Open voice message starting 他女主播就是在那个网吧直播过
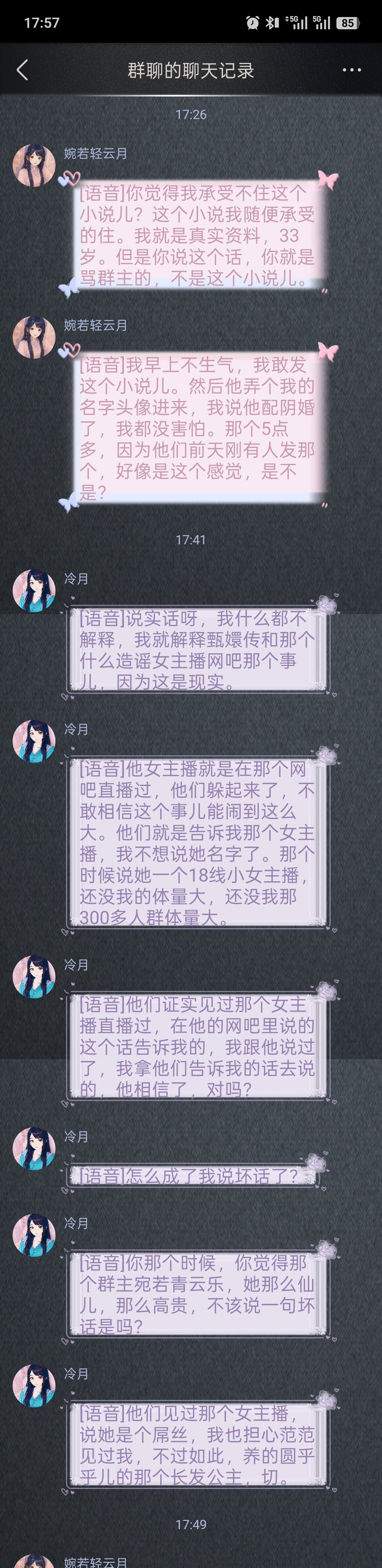Screen dimensions: 382x1568 (x=197, y=843)
